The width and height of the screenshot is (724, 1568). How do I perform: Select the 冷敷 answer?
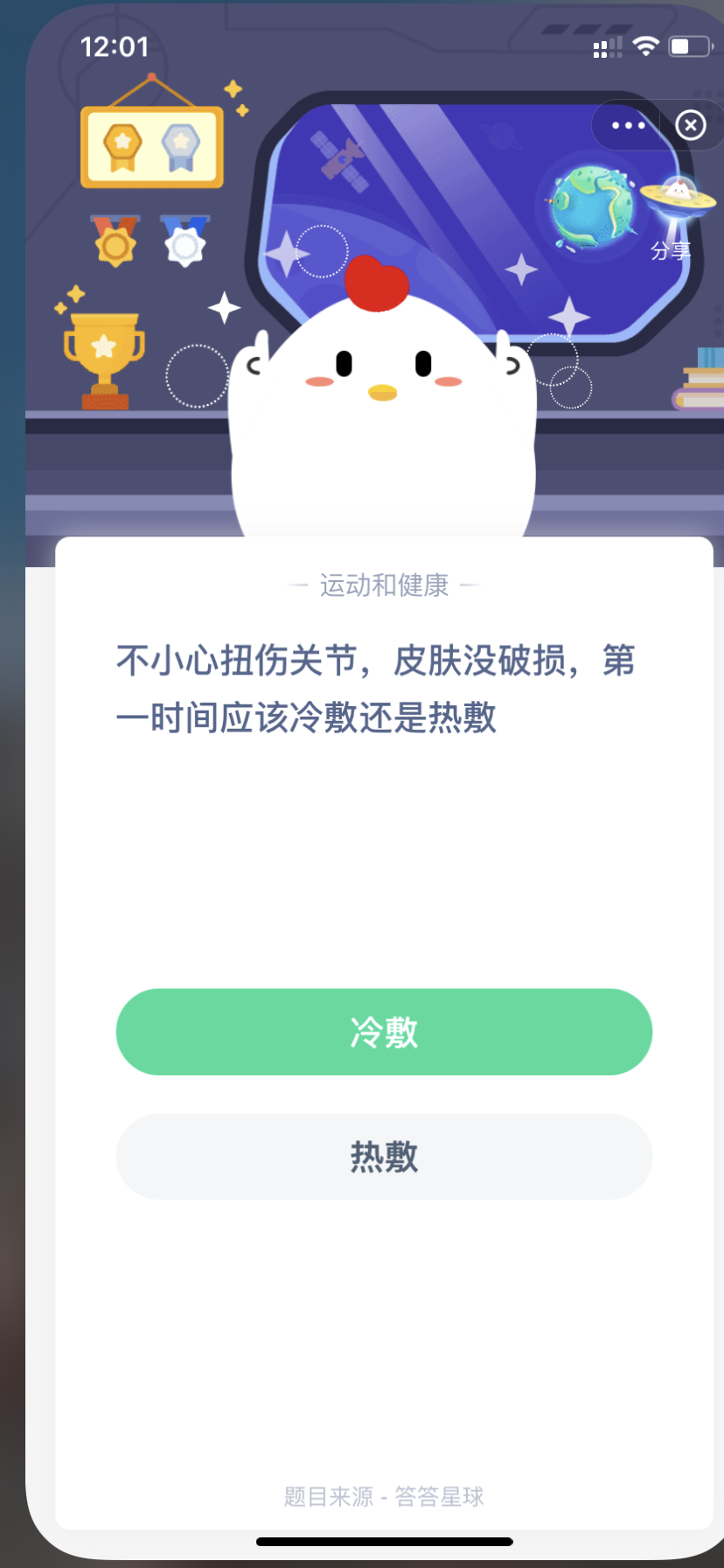pyautogui.click(x=384, y=1032)
